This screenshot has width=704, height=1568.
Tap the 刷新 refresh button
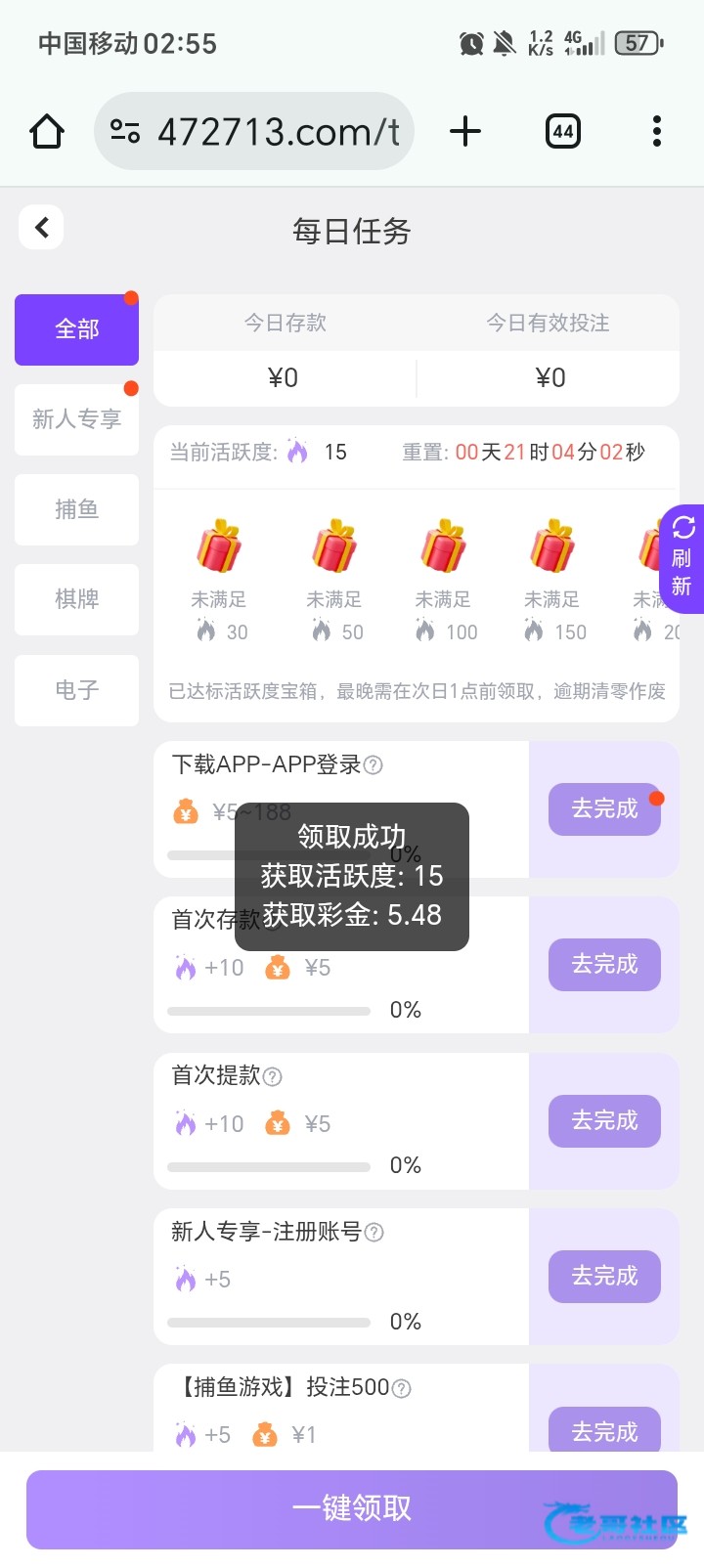[x=682, y=558]
